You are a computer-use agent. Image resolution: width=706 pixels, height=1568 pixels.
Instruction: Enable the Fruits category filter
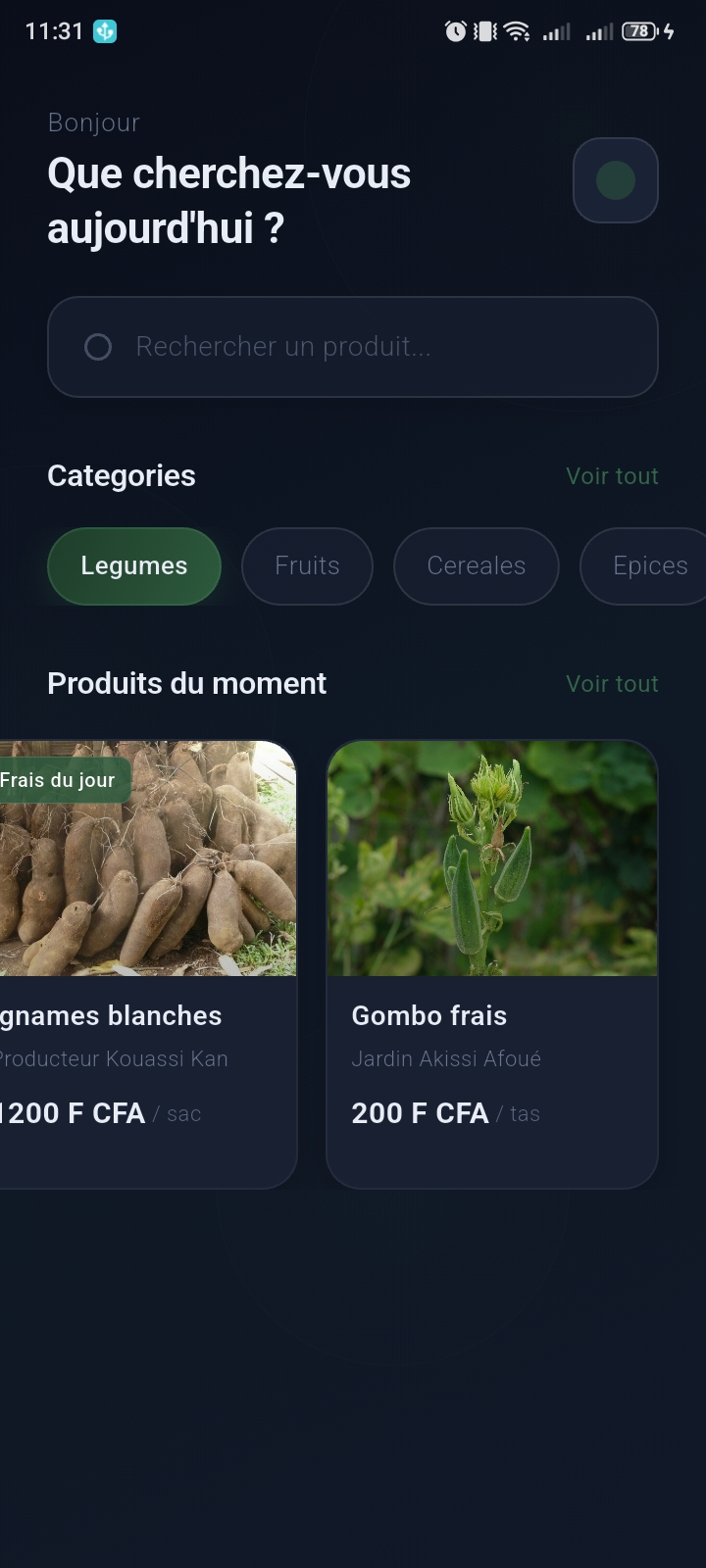pyautogui.click(x=307, y=565)
